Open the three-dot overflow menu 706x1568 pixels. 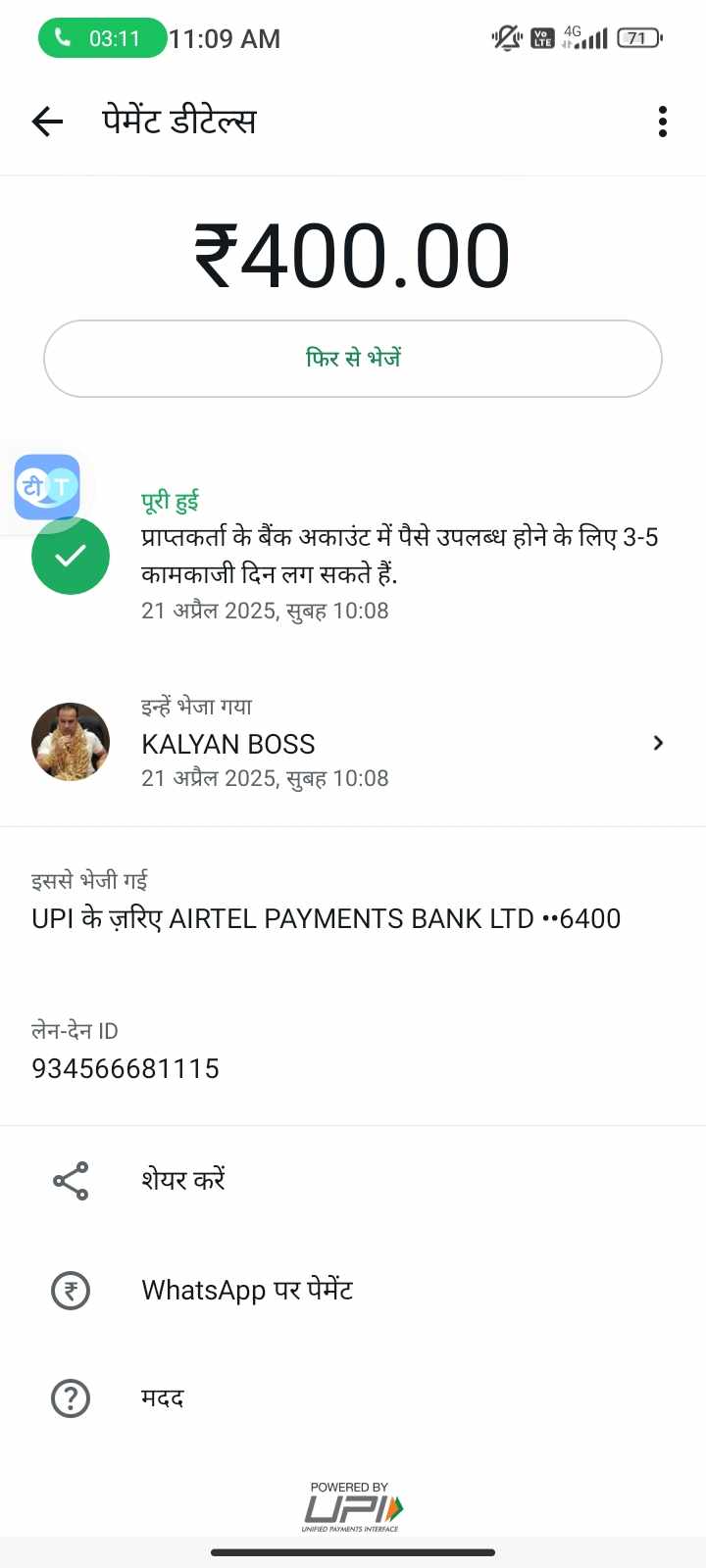[663, 122]
